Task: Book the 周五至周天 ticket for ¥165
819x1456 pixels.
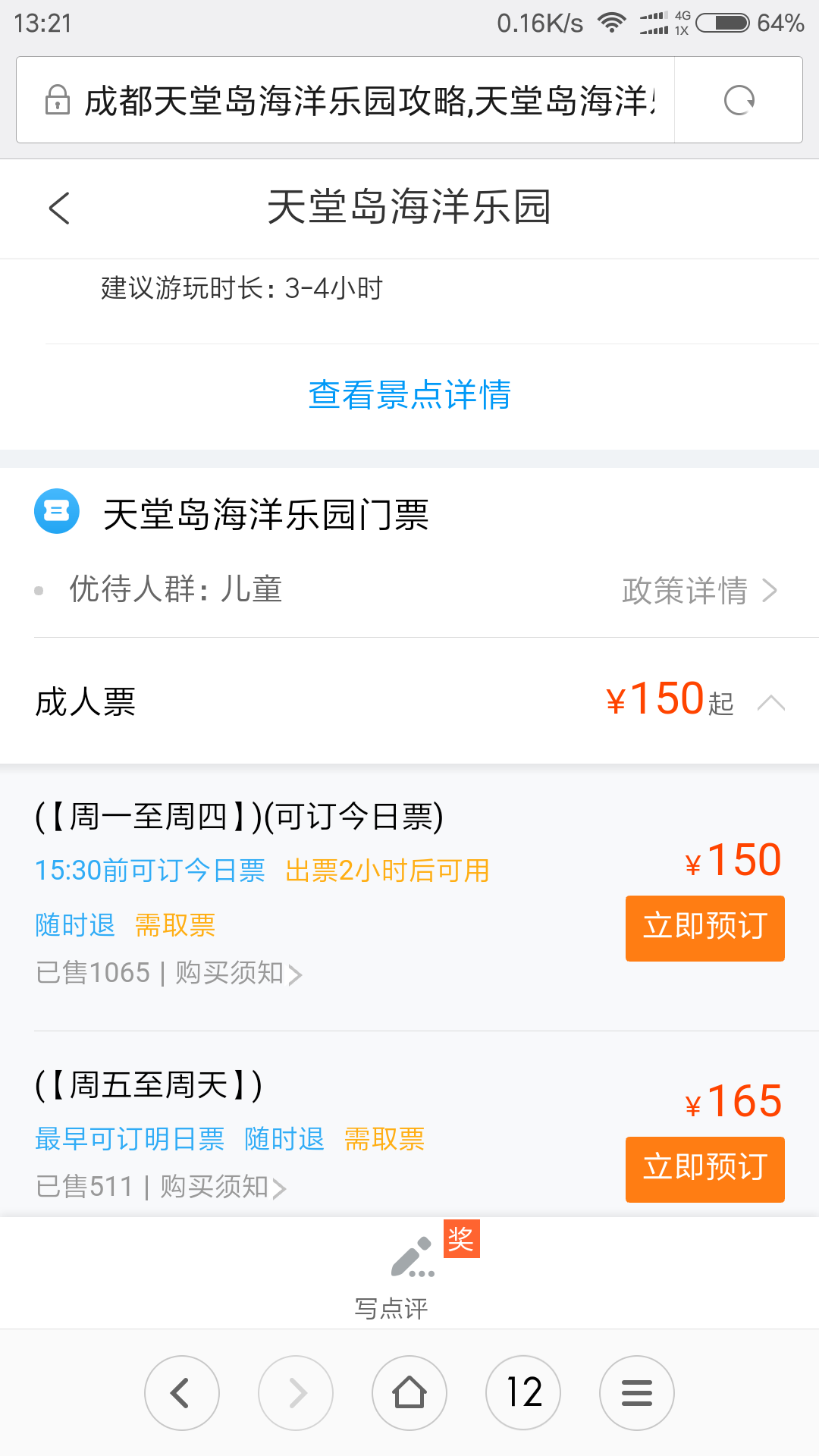Action: click(704, 1169)
